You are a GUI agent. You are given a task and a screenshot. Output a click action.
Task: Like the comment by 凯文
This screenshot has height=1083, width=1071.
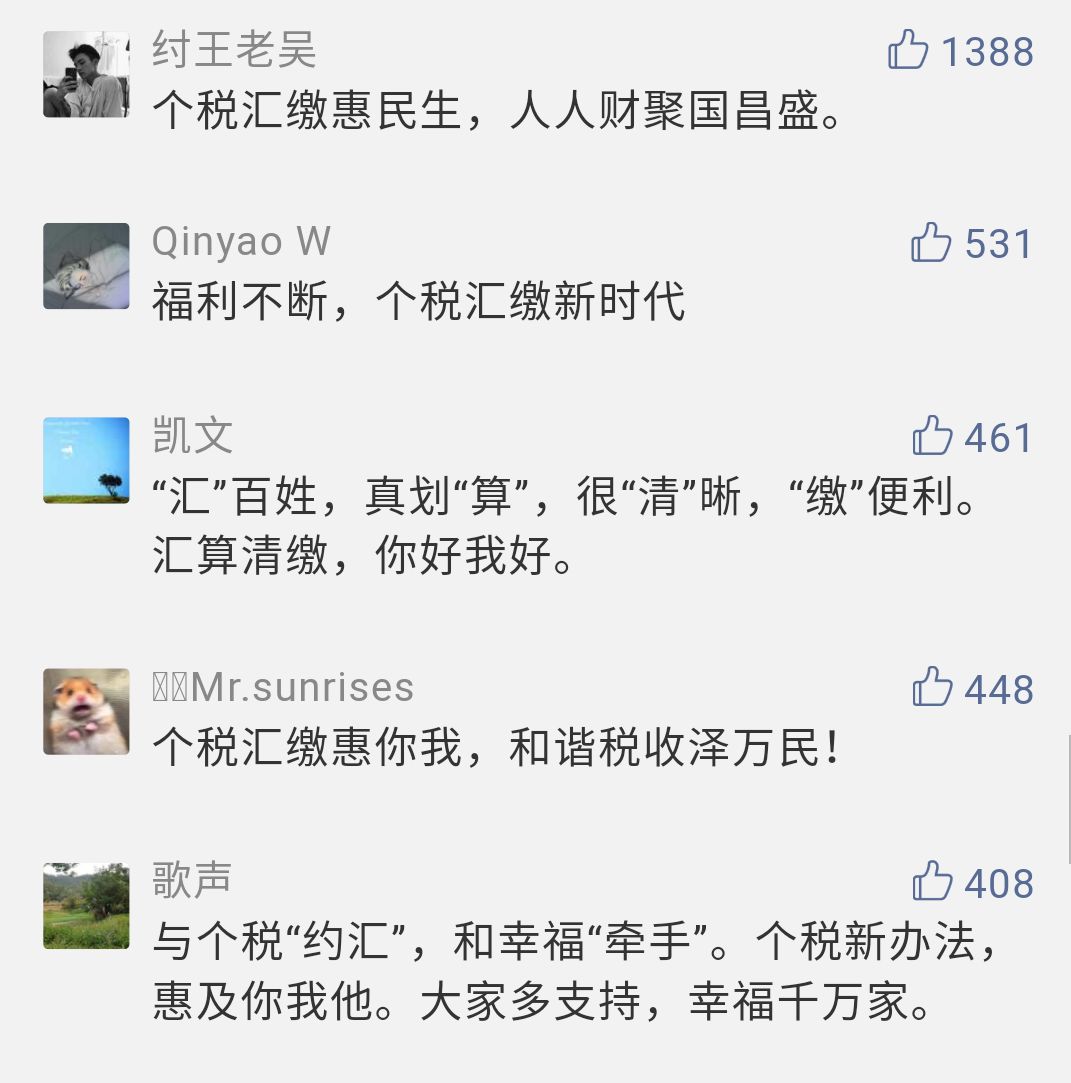click(x=932, y=437)
